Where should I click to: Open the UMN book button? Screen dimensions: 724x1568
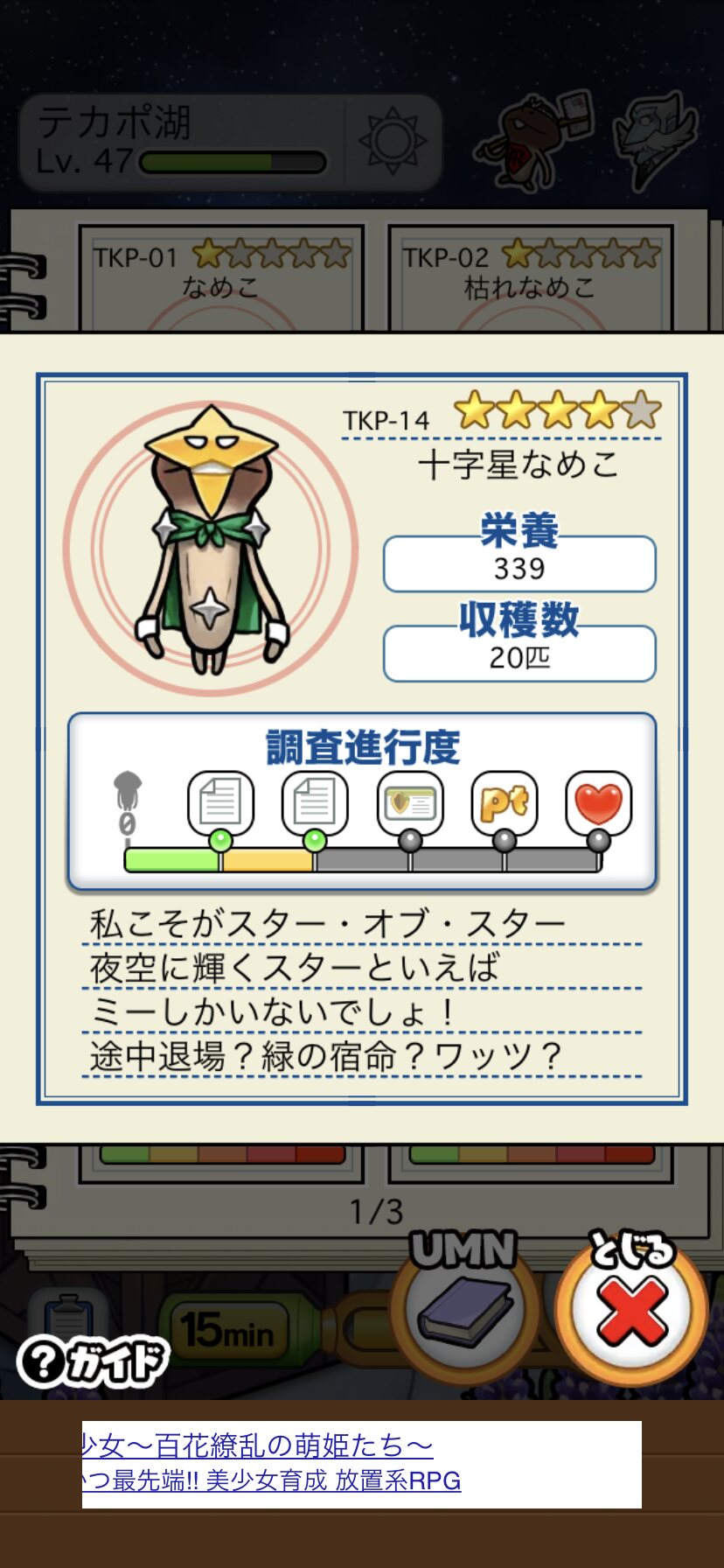(x=464, y=1307)
